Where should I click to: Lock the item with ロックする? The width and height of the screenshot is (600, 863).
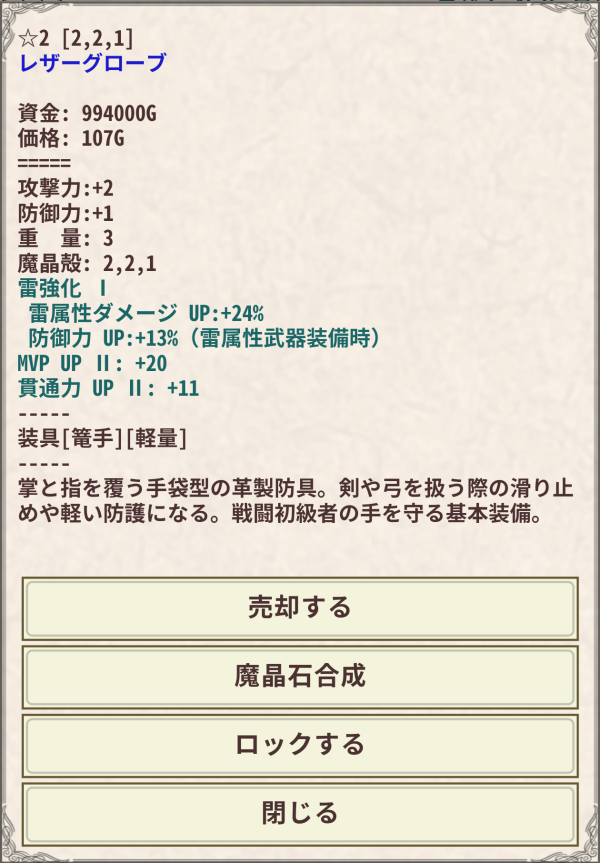coord(300,746)
